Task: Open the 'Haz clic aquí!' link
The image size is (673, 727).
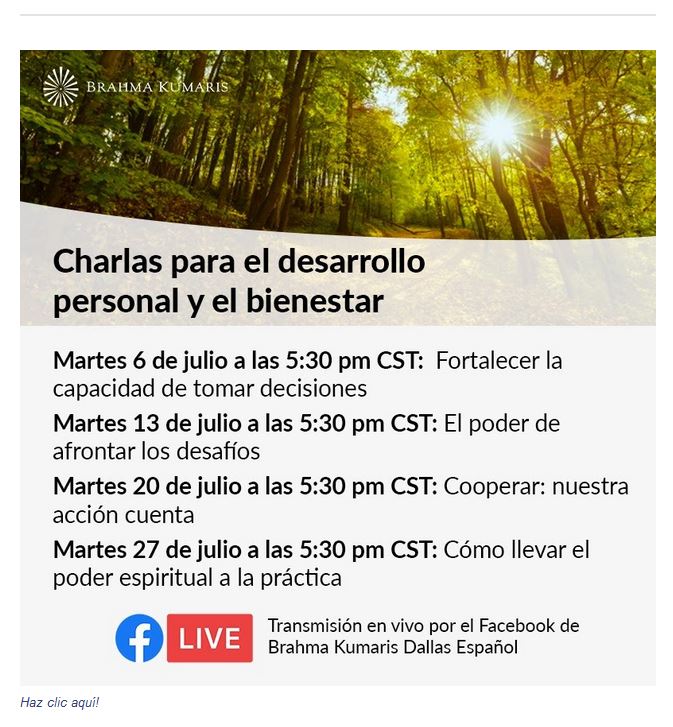Action: (59, 702)
